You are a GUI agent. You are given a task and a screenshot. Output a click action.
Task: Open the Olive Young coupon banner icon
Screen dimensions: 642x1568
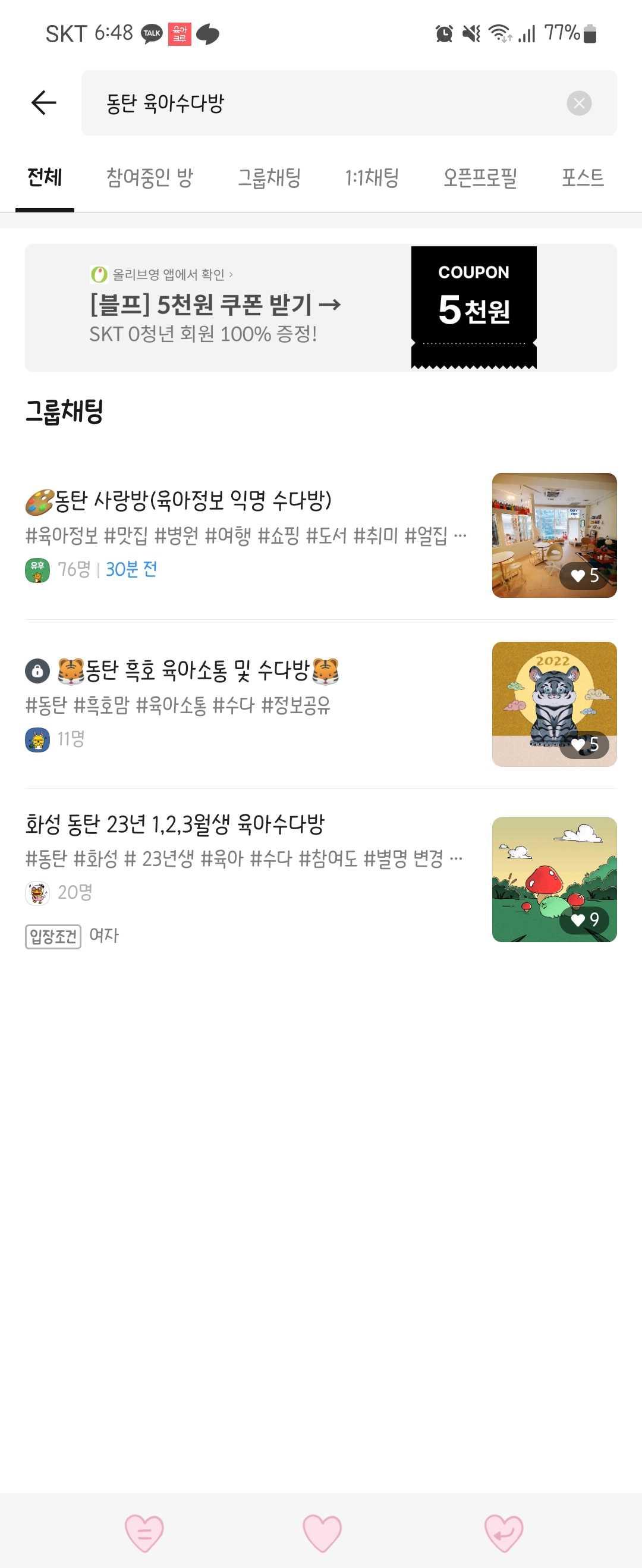96,274
